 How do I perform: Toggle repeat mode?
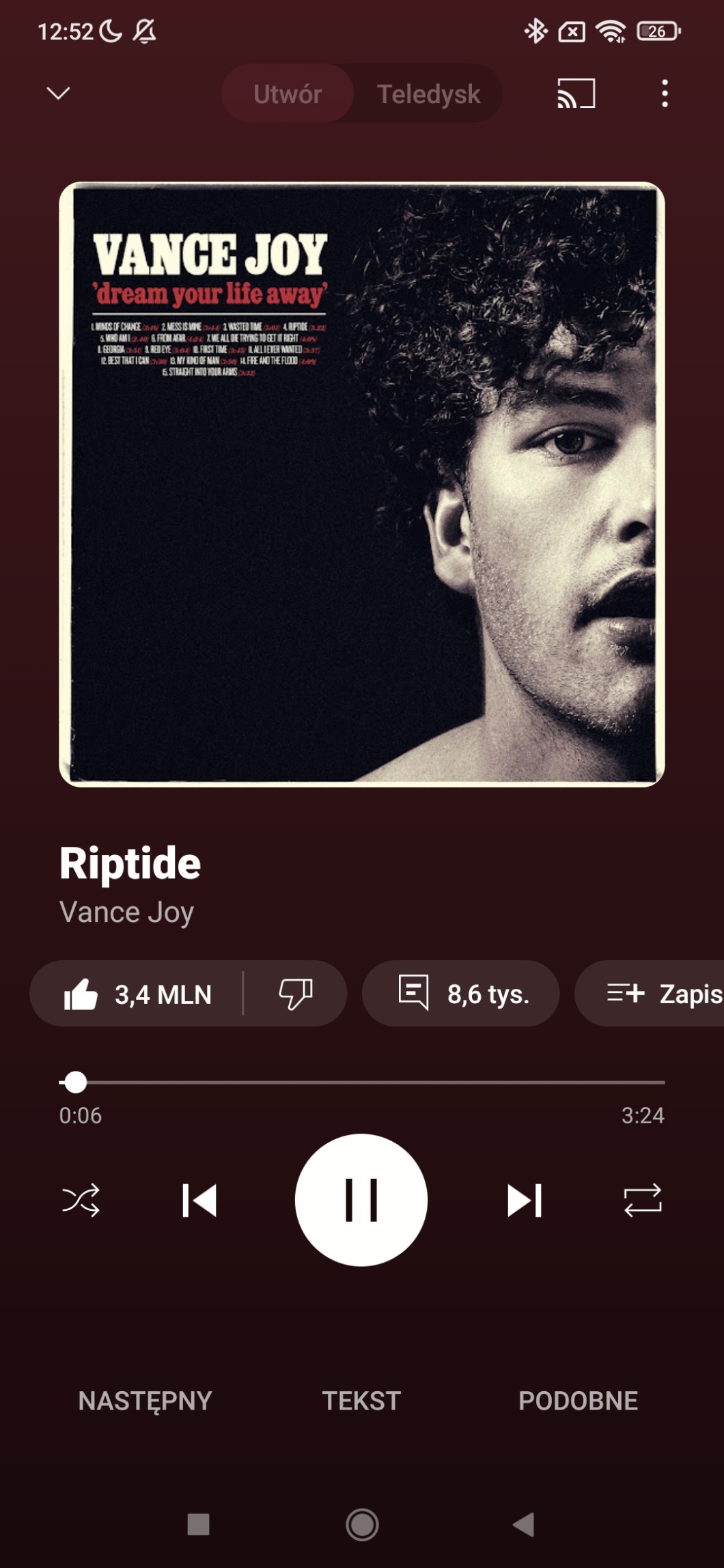click(643, 1200)
